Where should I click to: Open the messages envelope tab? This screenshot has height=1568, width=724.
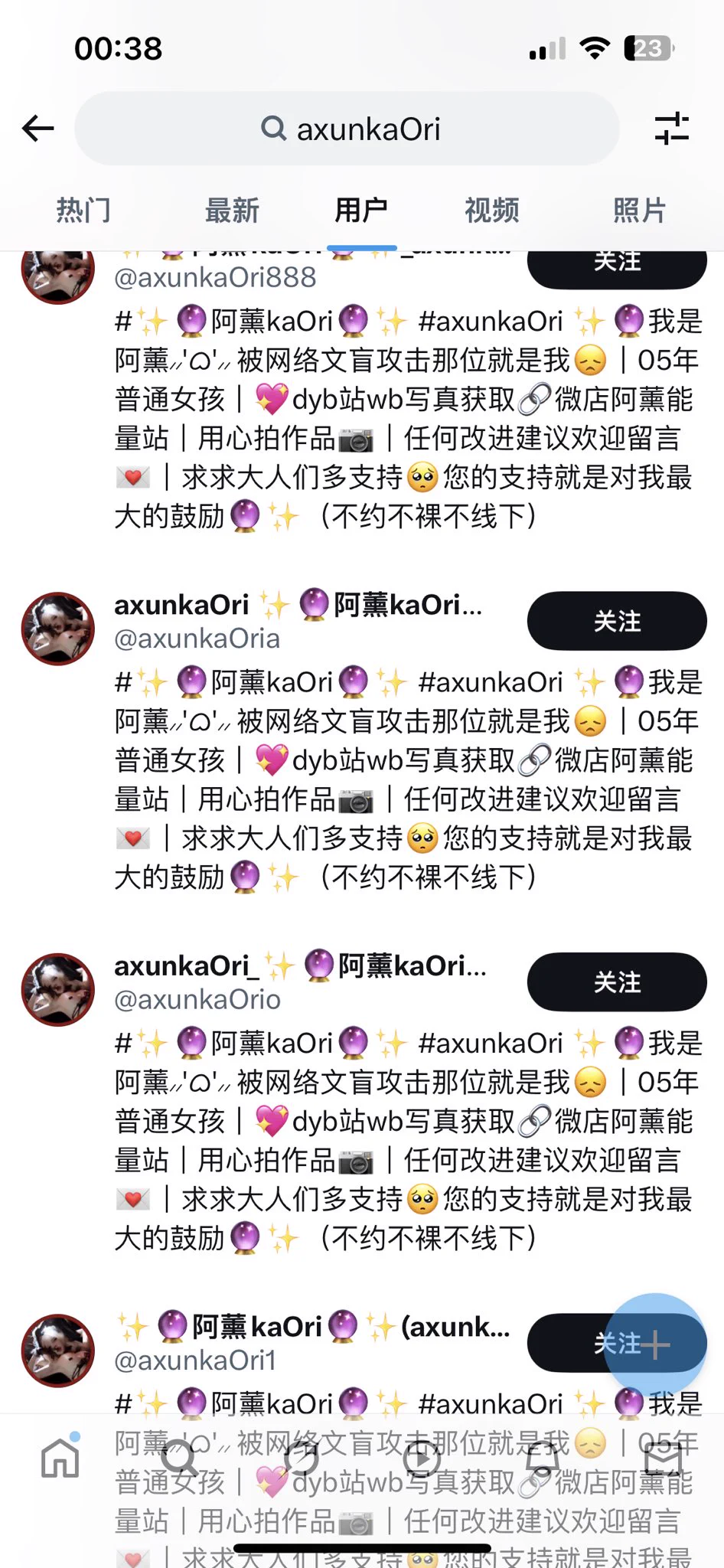point(663,1459)
